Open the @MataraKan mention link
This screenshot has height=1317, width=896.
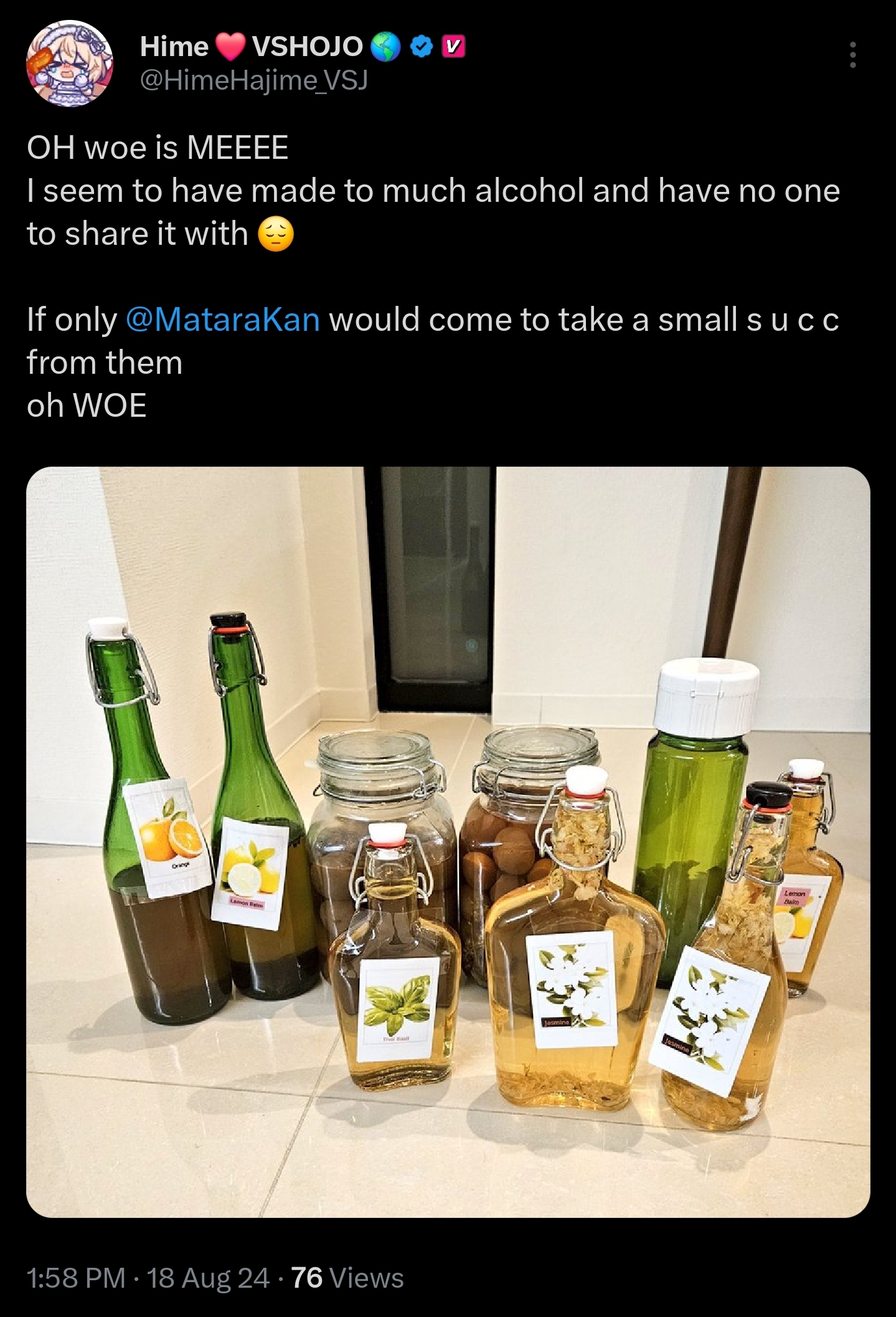(223, 320)
